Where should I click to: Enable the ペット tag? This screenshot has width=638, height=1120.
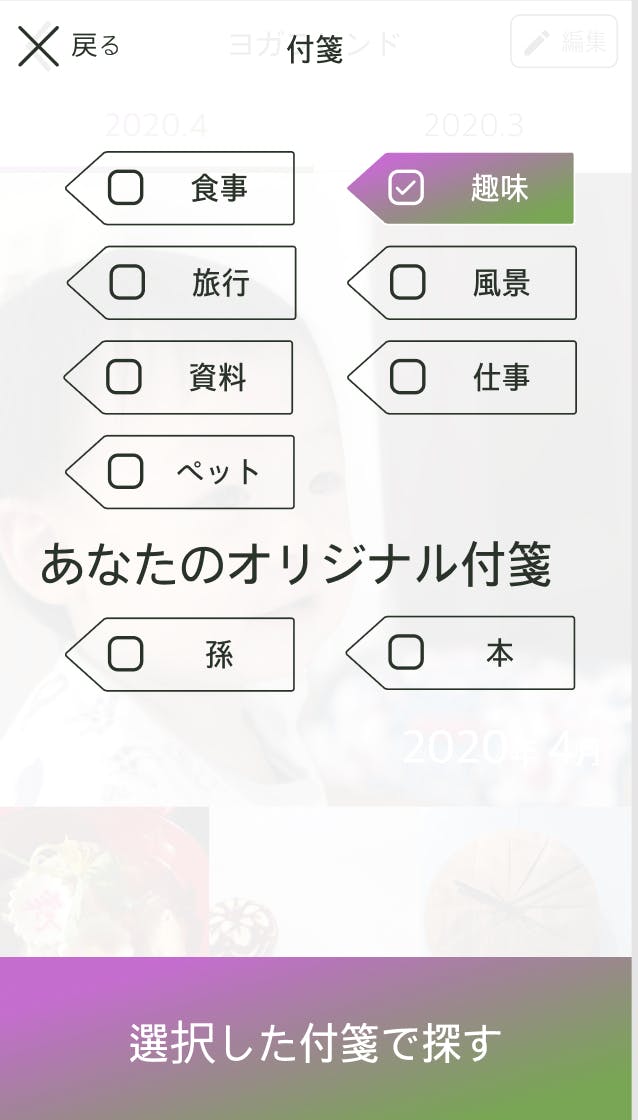coord(126,471)
